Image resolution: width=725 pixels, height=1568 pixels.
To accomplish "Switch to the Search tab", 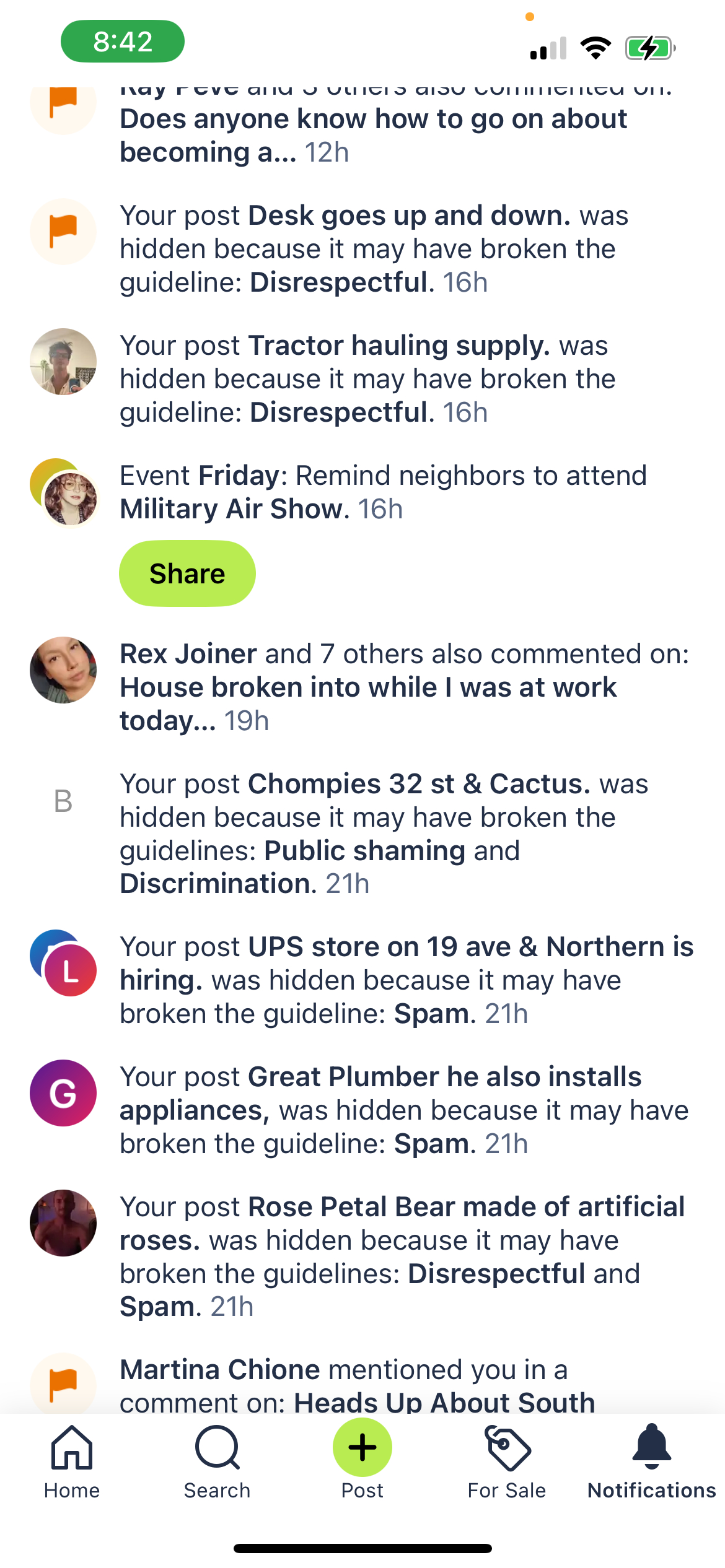I will point(217,1461).
